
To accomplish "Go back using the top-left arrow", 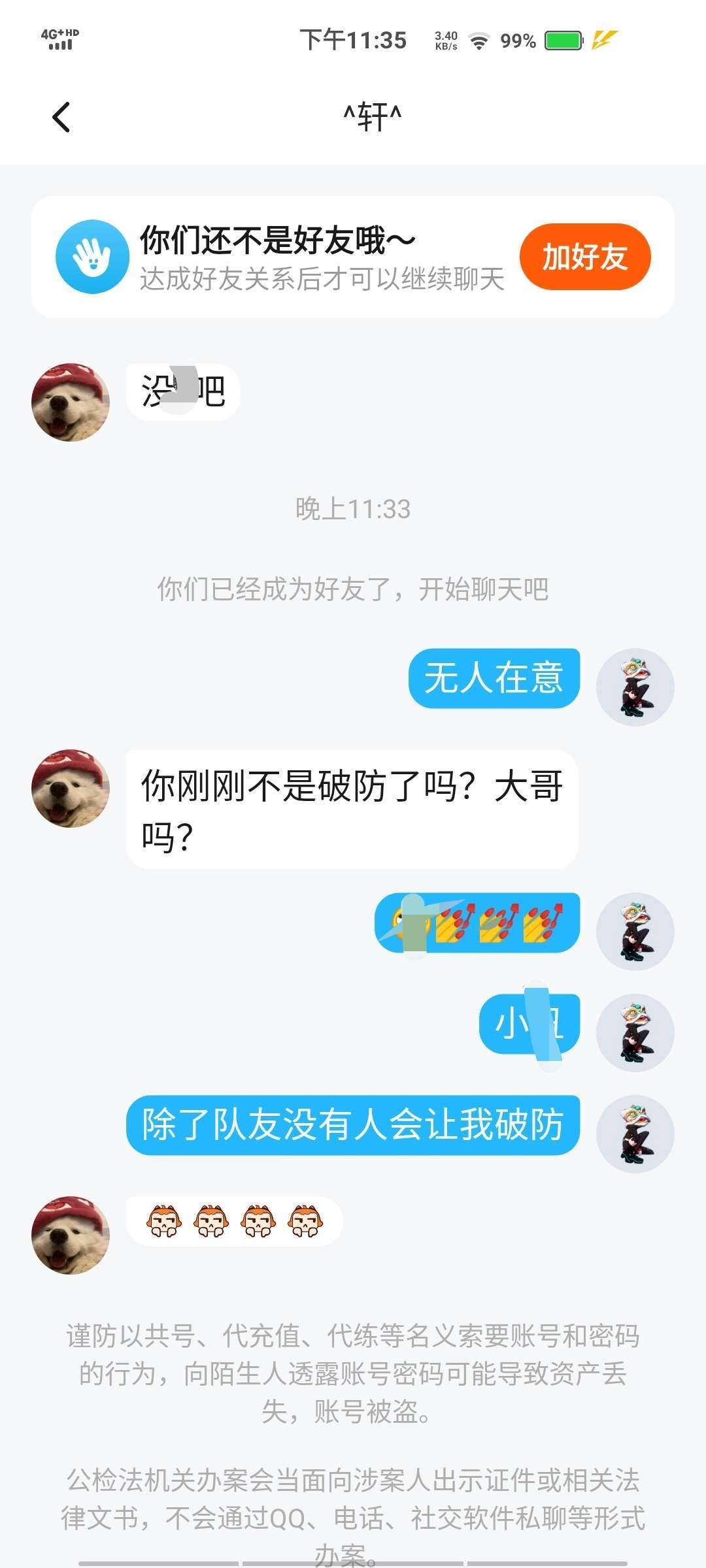I will pyautogui.click(x=61, y=118).
